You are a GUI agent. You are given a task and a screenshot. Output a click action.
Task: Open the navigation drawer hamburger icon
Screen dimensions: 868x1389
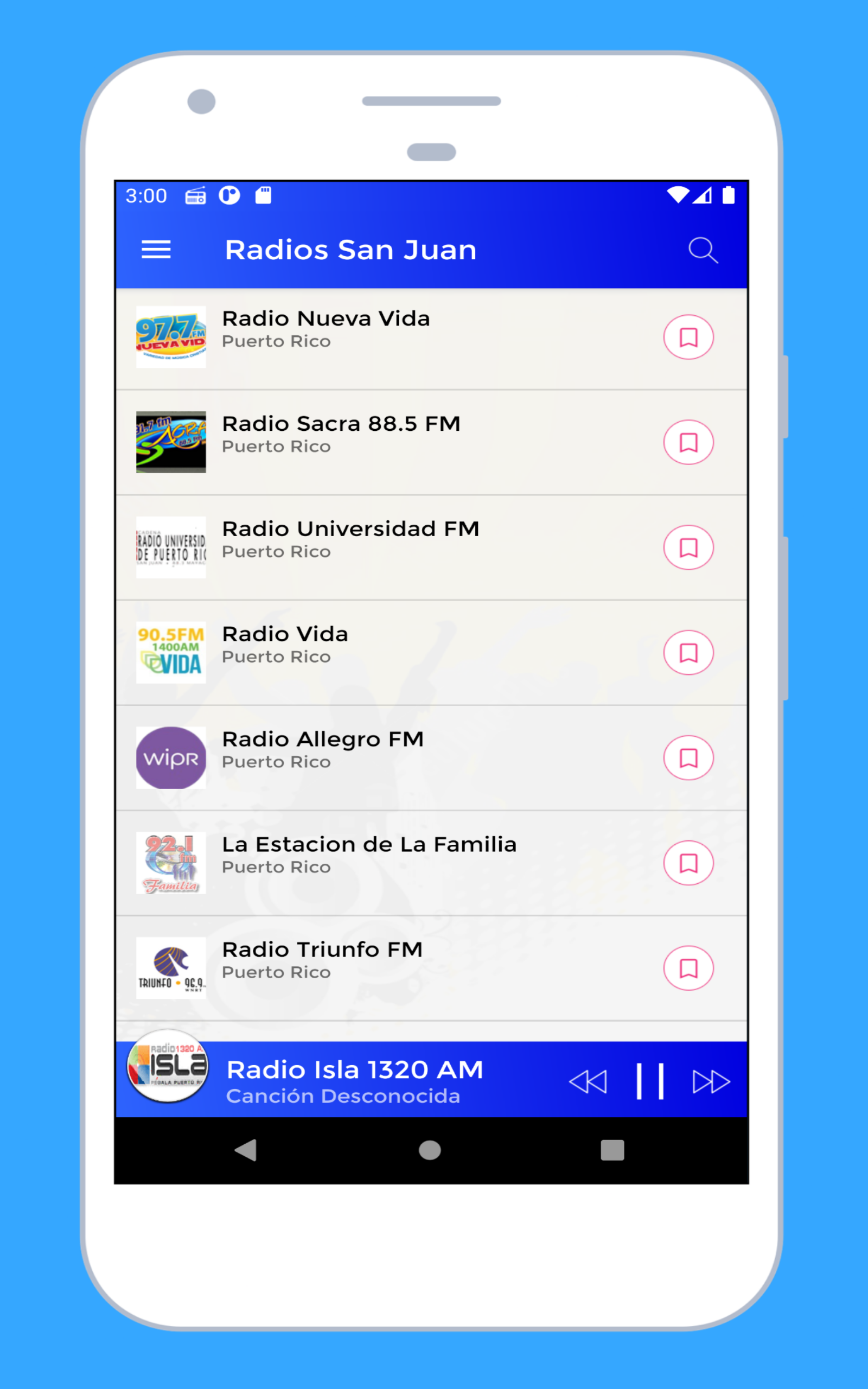pos(156,250)
